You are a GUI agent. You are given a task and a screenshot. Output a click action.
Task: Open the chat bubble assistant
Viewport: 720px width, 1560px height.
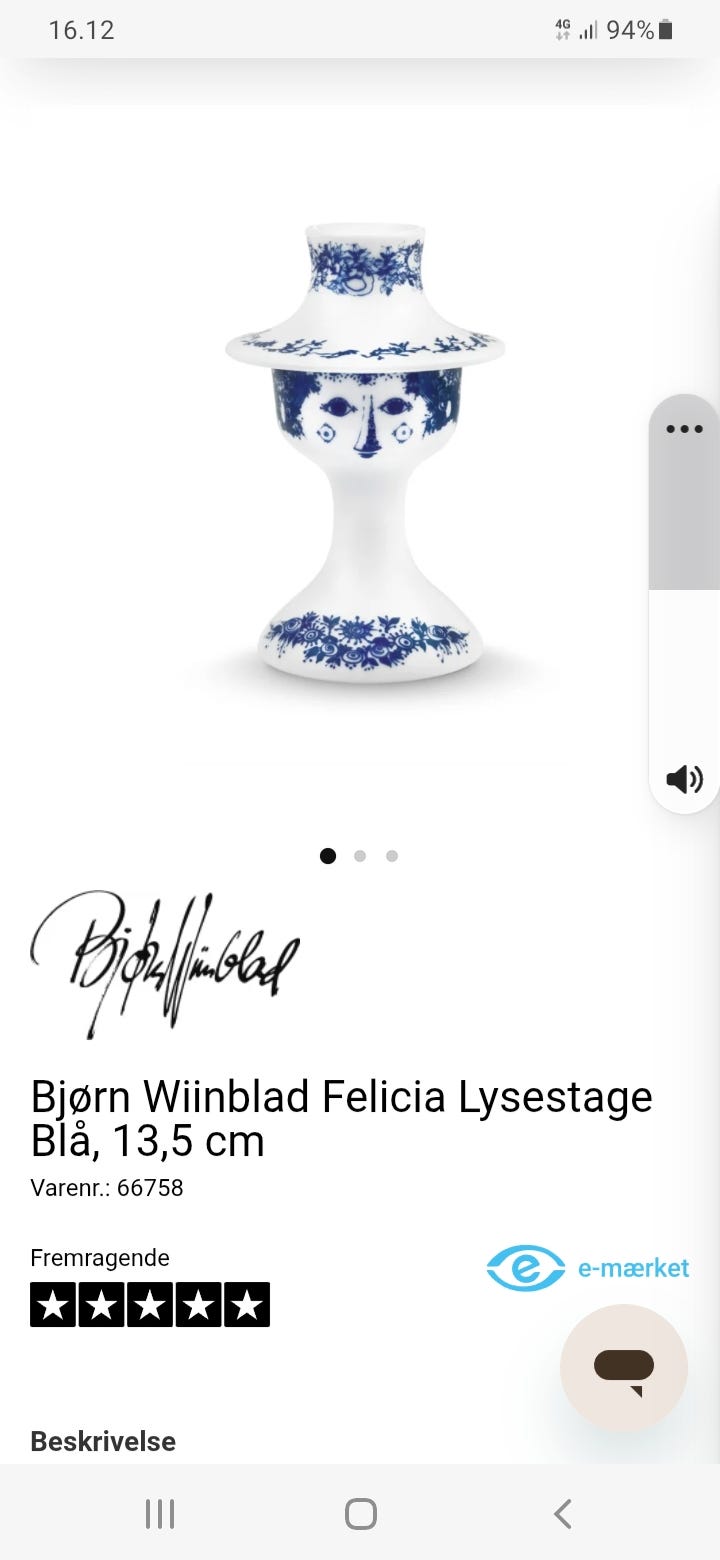coord(624,1368)
